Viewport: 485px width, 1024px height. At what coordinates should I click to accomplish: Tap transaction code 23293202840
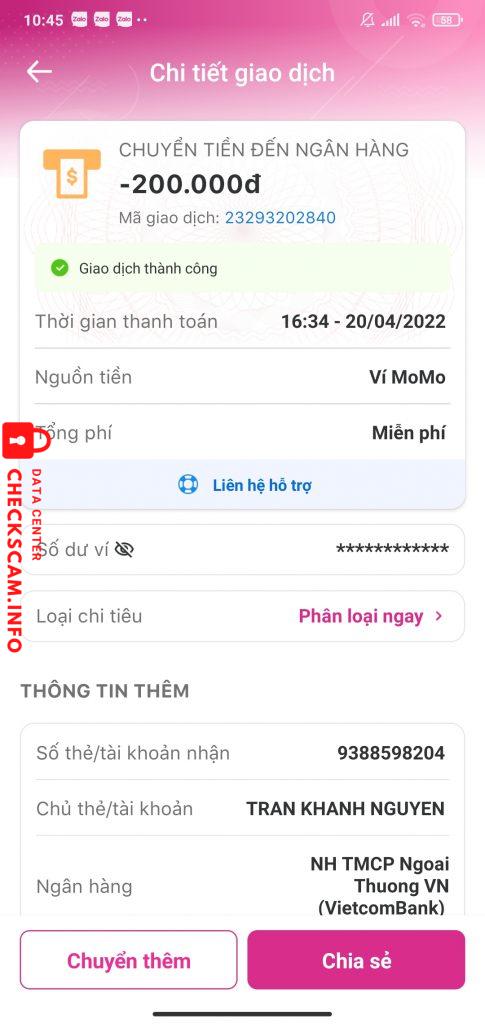point(280,217)
